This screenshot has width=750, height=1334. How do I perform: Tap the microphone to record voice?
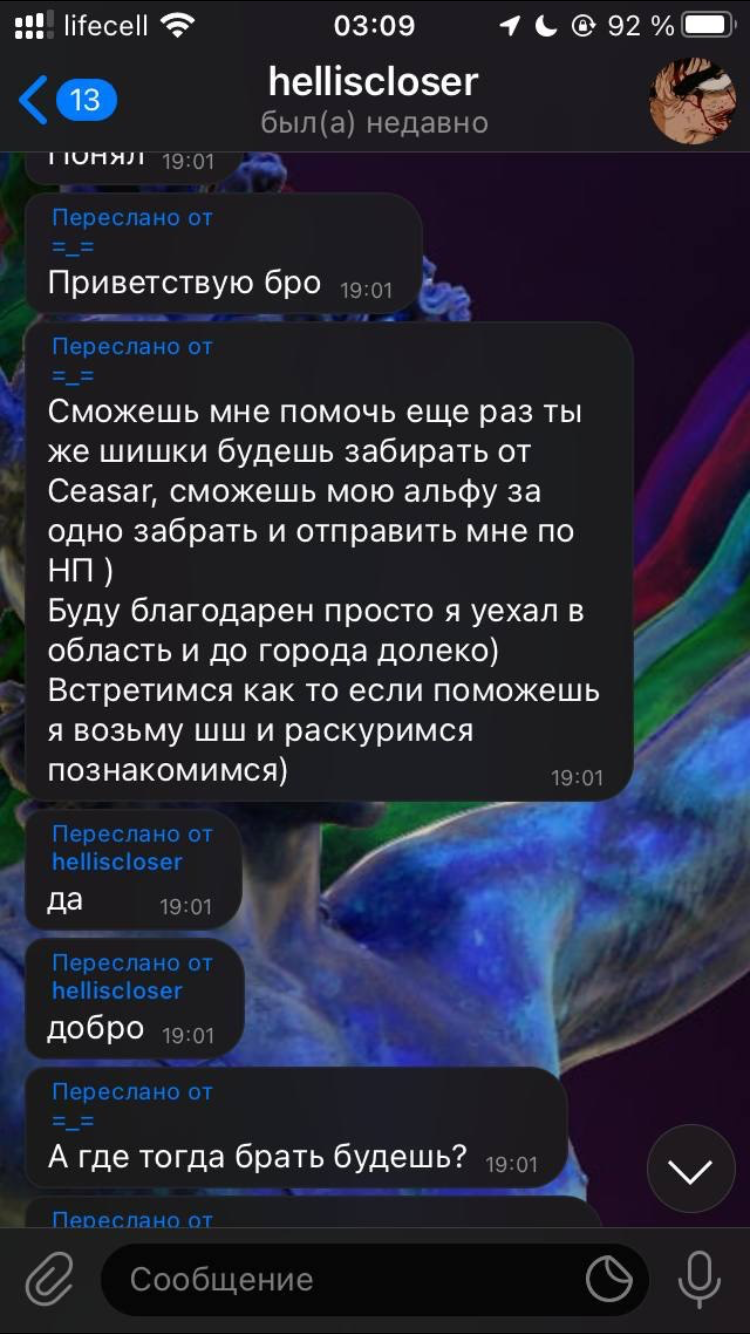tap(699, 1279)
